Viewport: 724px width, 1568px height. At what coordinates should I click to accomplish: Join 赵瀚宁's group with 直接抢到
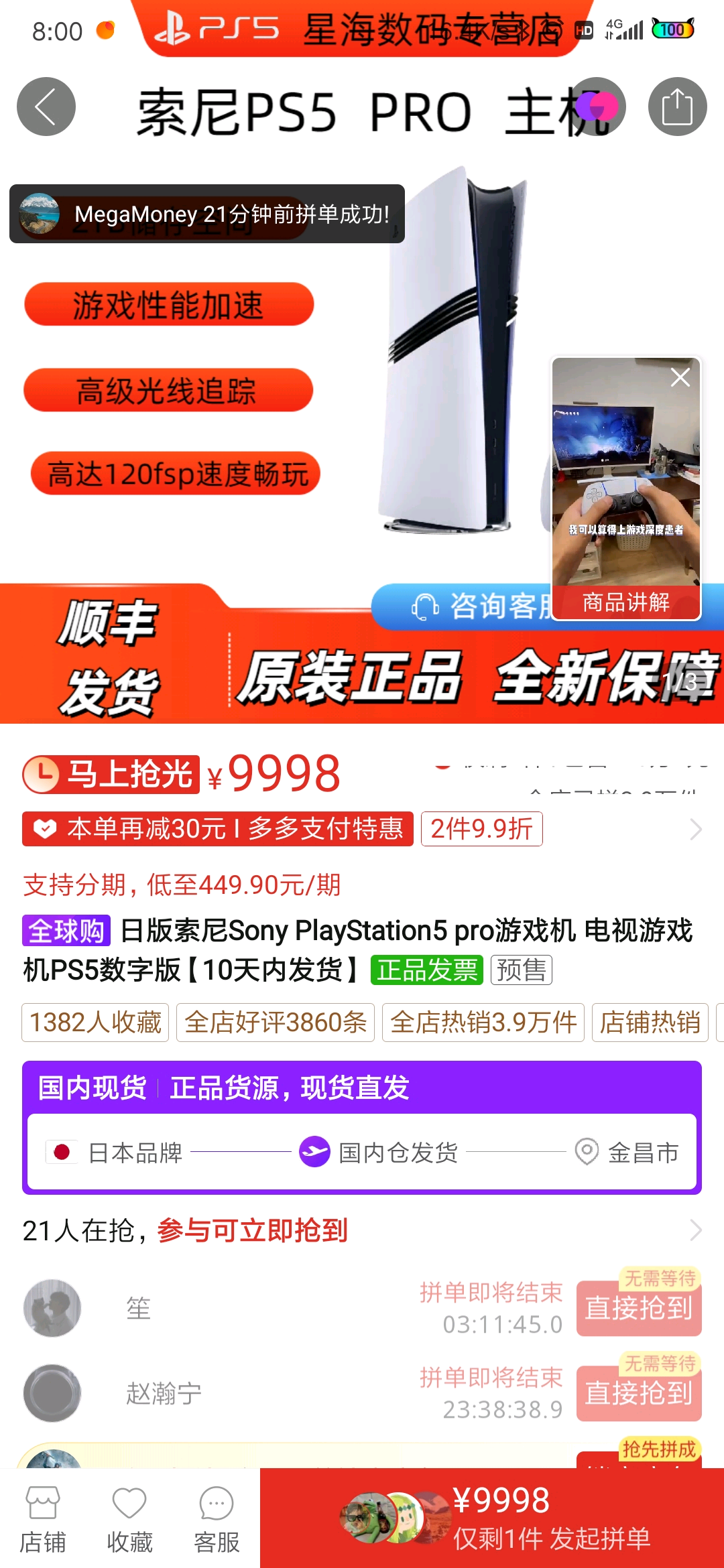coord(638,1393)
